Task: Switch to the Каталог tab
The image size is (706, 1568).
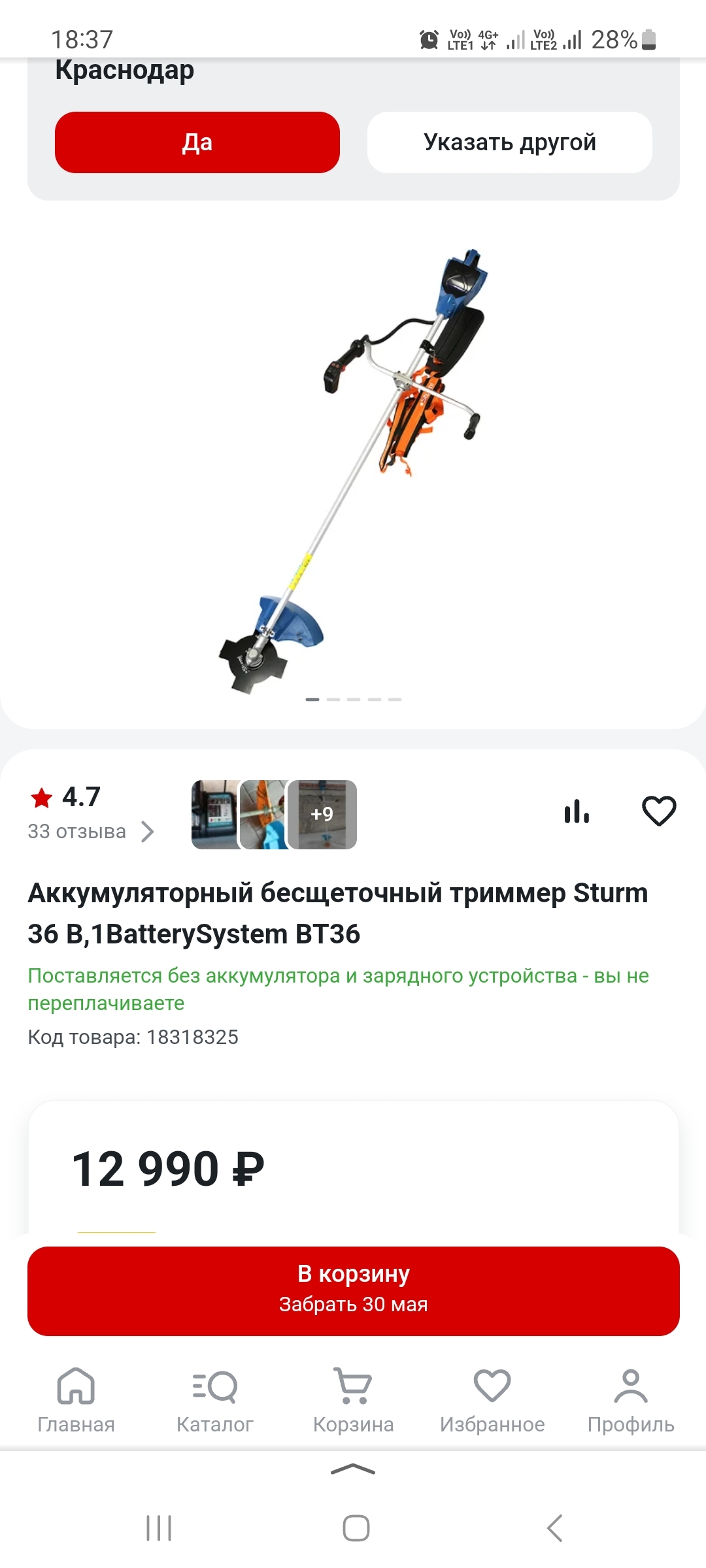Action: [214, 1399]
